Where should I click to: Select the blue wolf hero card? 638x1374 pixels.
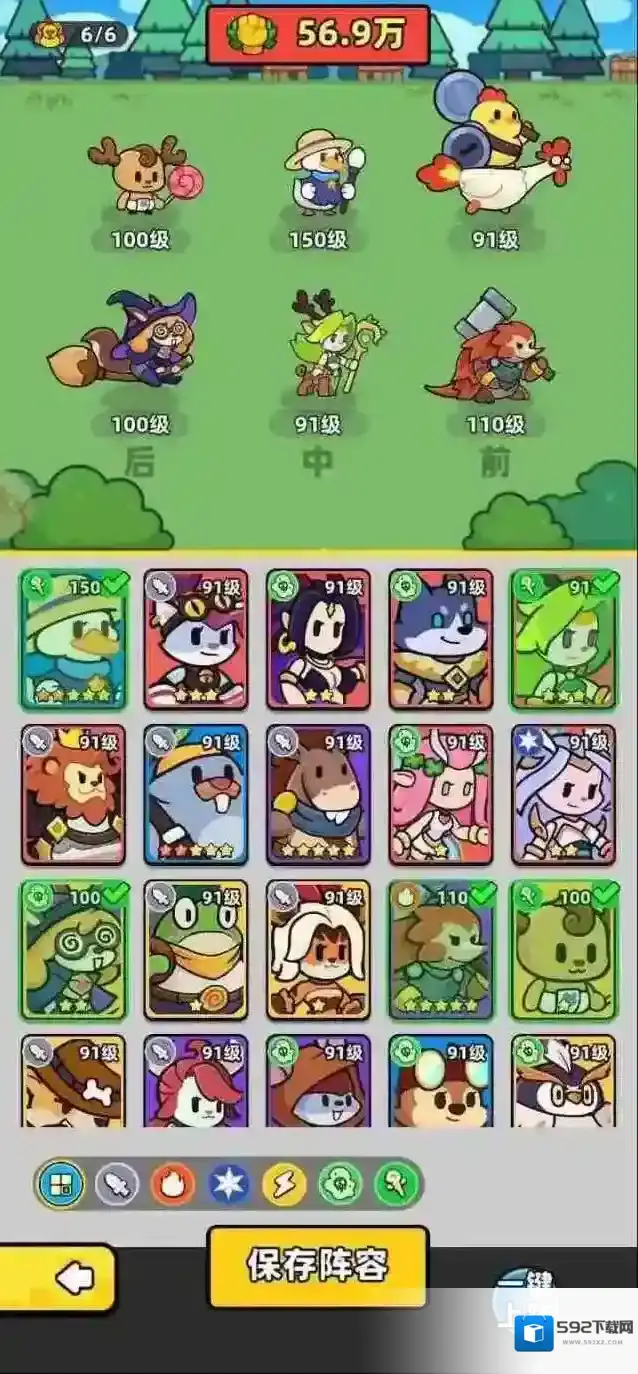coord(441,638)
